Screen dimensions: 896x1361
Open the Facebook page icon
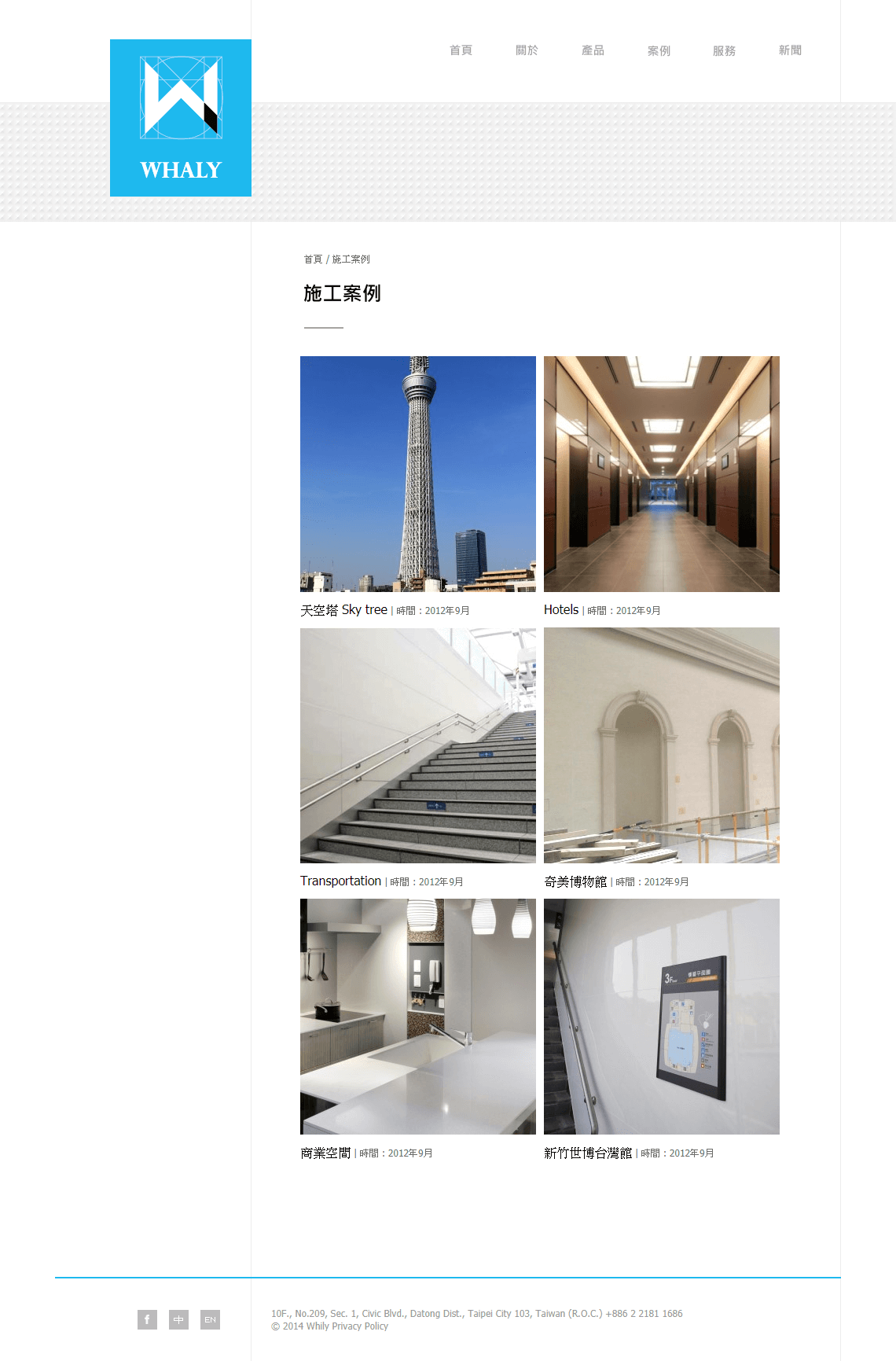(147, 1319)
